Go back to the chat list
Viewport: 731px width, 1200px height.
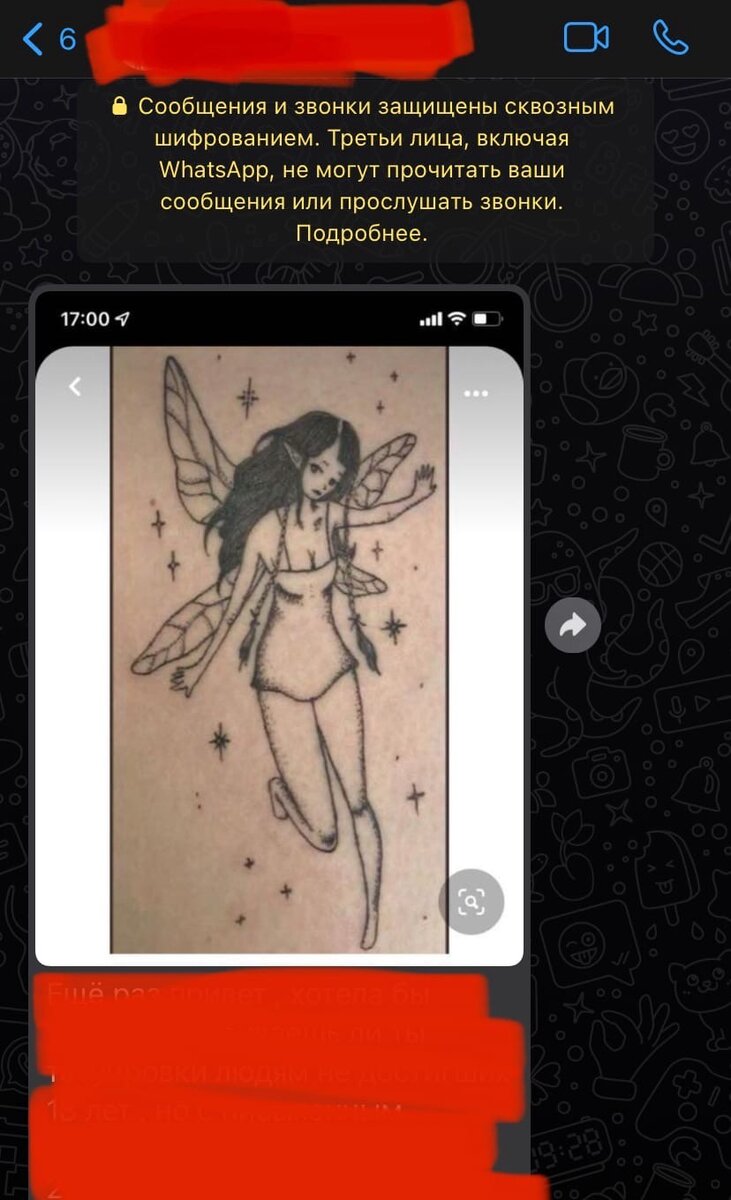tap(48, 39)
